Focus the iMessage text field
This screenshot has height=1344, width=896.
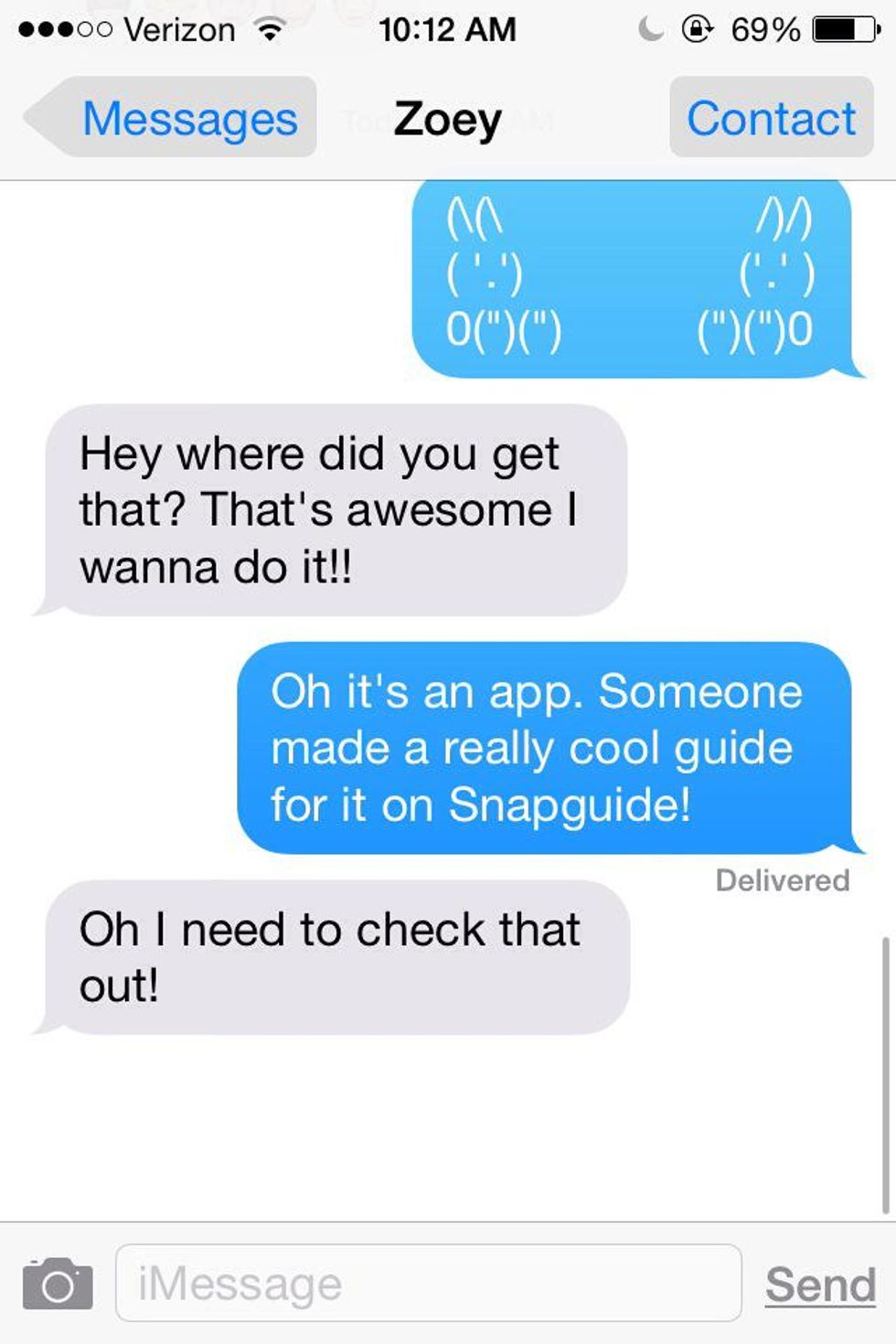(x=428, y=1284)
